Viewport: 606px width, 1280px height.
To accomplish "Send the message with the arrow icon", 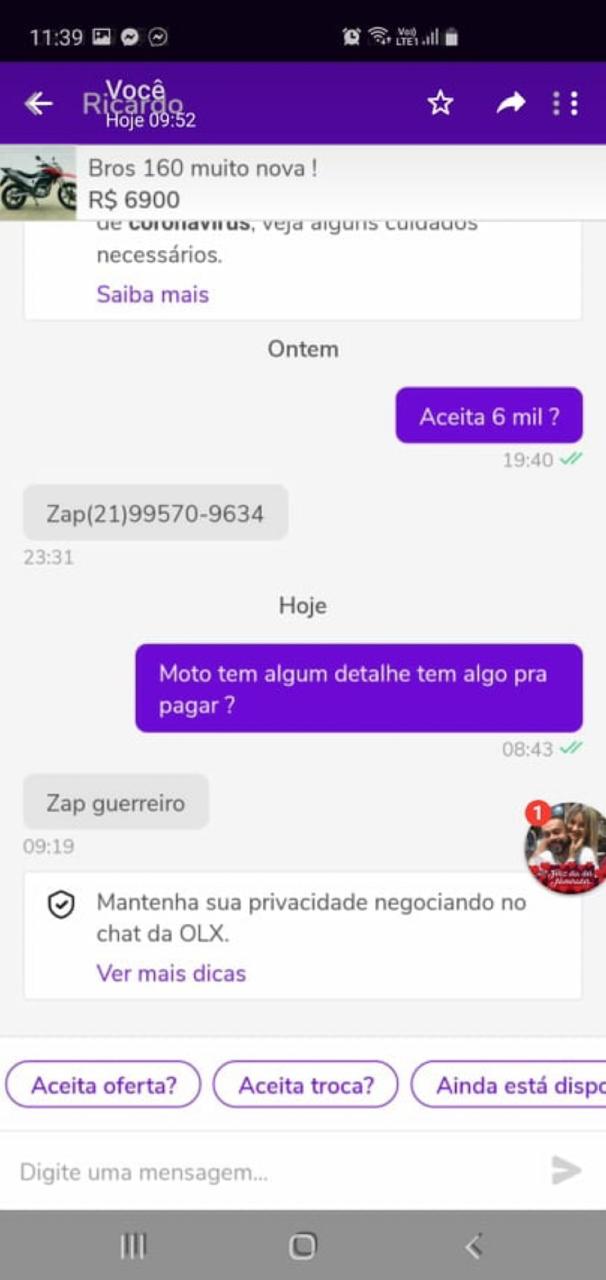I will pos(566,1170).
